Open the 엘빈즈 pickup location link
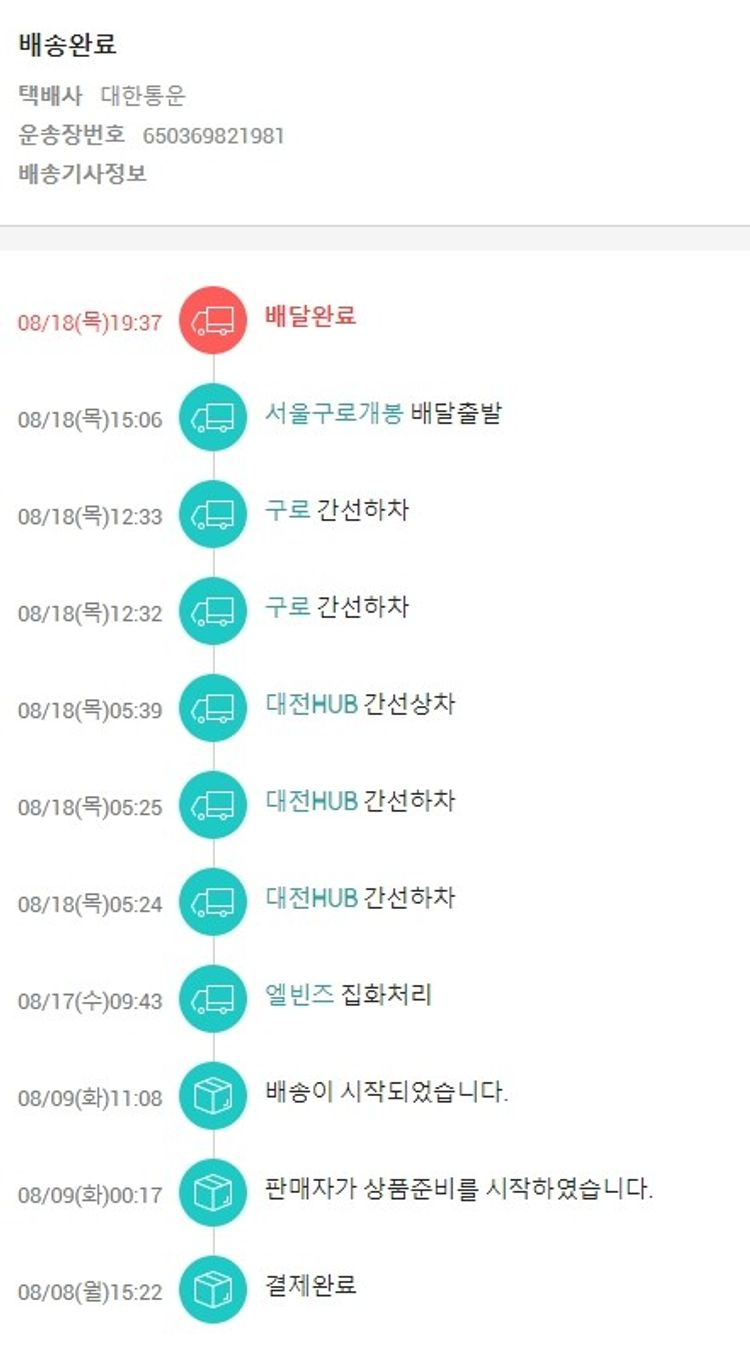750x1371 pixels. click(x=299, y=995)
